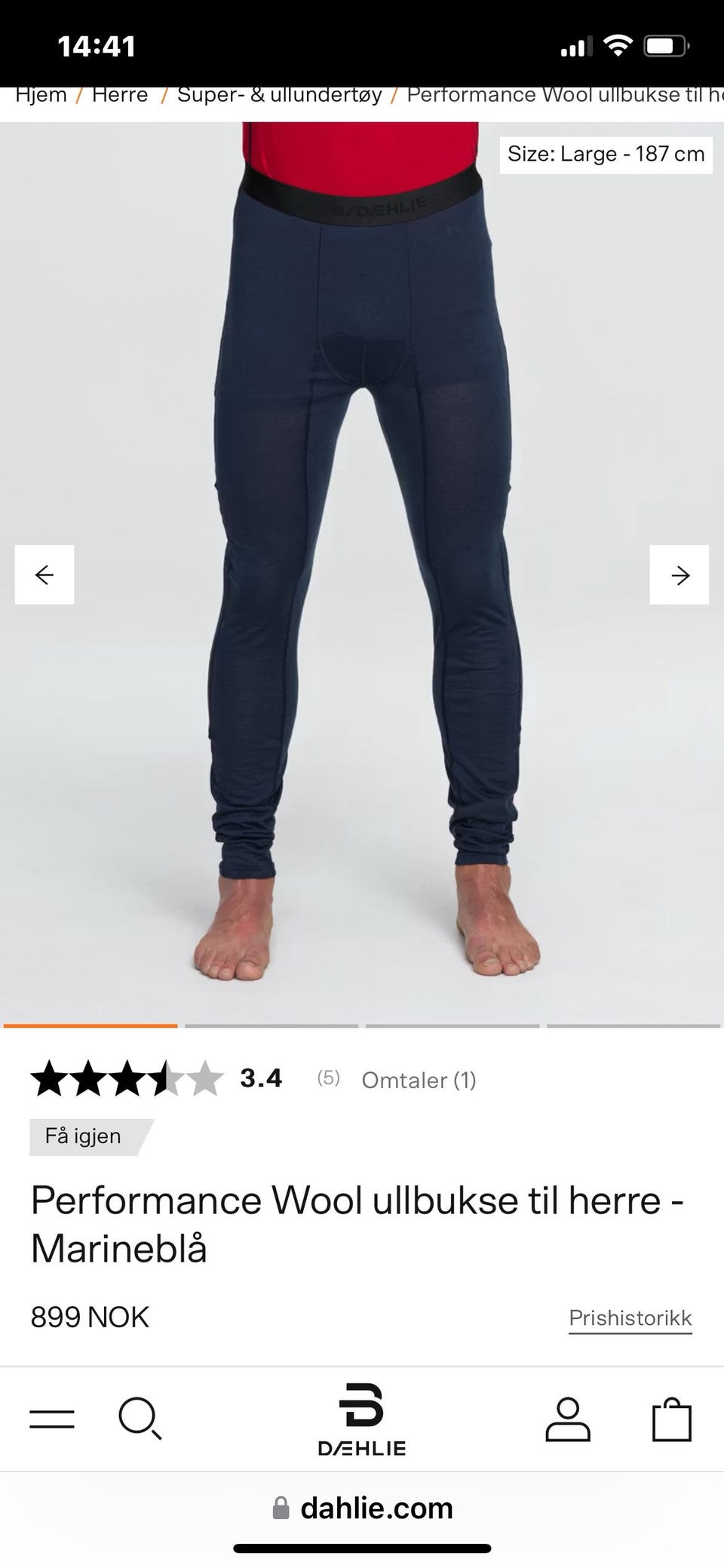Open the hamburger menu
Viewport: 724px width, 1568px height.
52,1419
